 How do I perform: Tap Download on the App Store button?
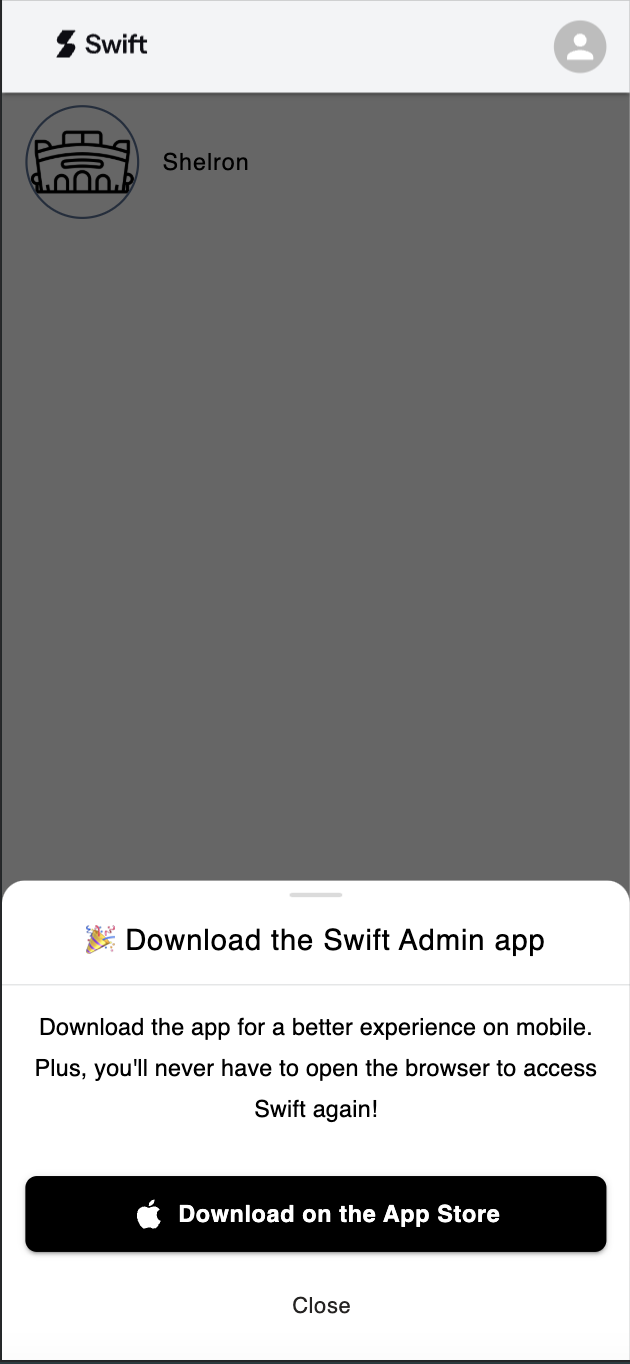pyautogui.click(x=316, y=1214)
